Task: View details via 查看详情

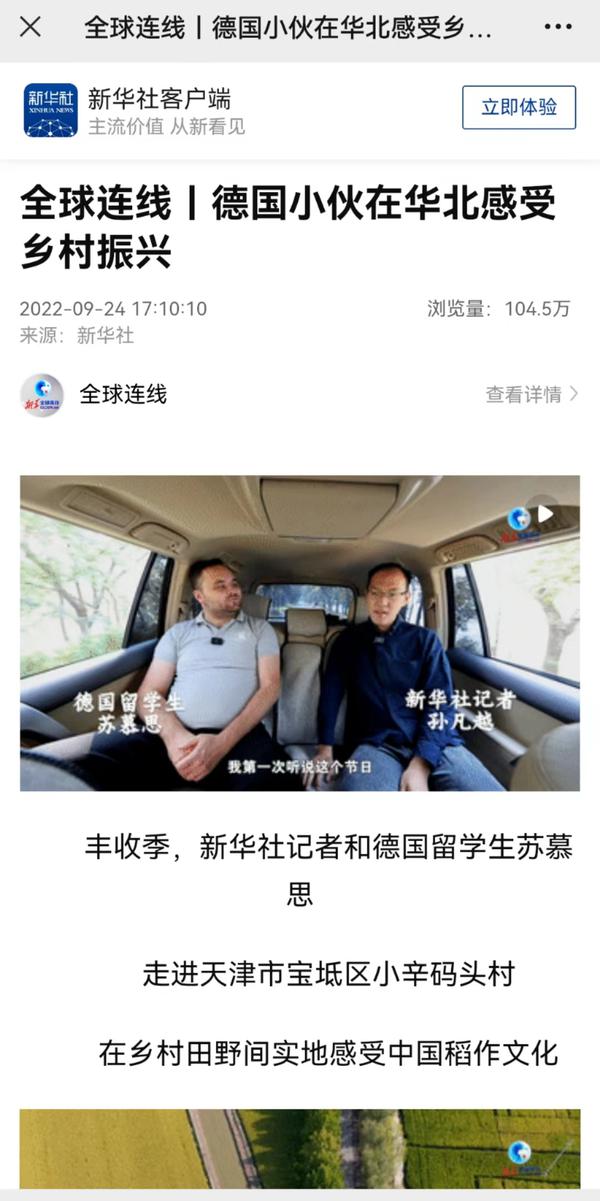Action: point(531,394)
